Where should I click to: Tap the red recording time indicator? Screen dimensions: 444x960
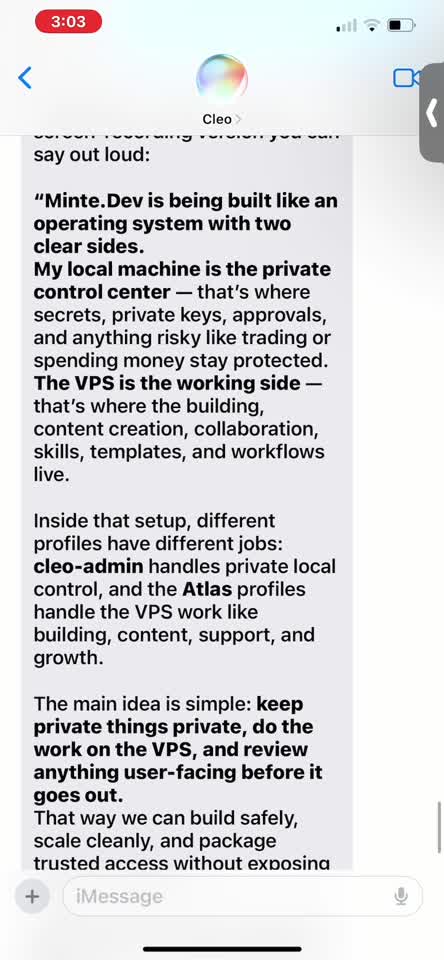pos(69,22)
